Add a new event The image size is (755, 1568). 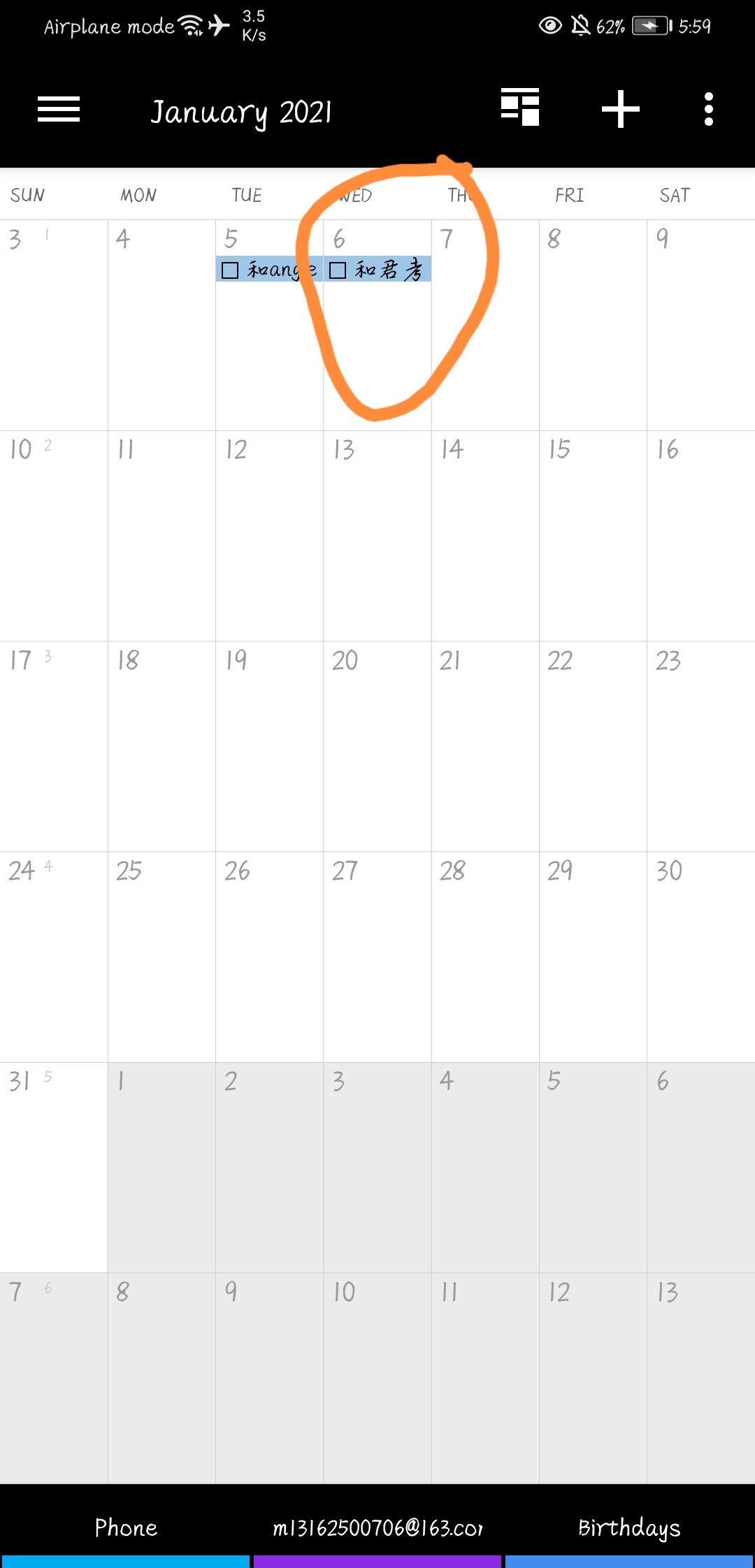click(x=621, y=110)
